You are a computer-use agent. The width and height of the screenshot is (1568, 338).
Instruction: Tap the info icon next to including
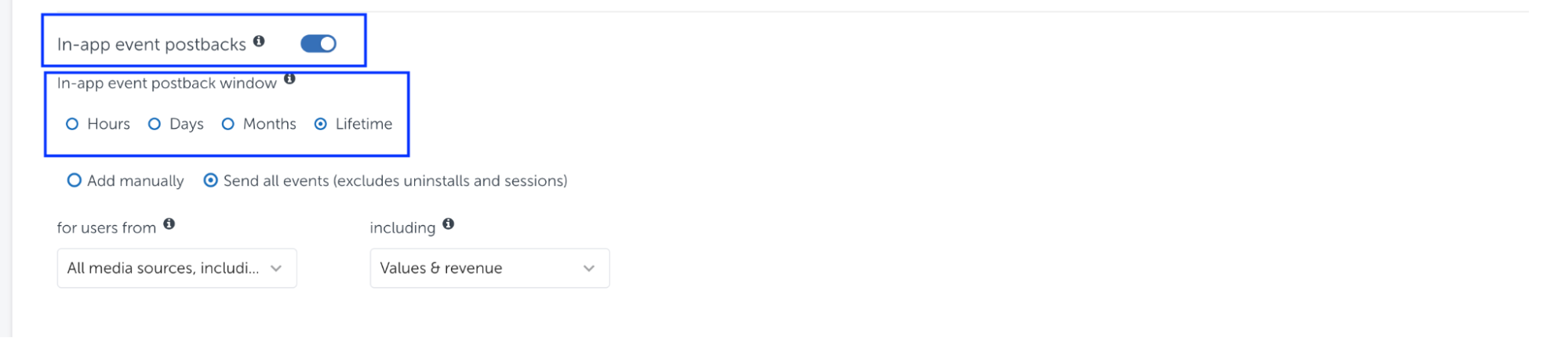click(448, 224)
